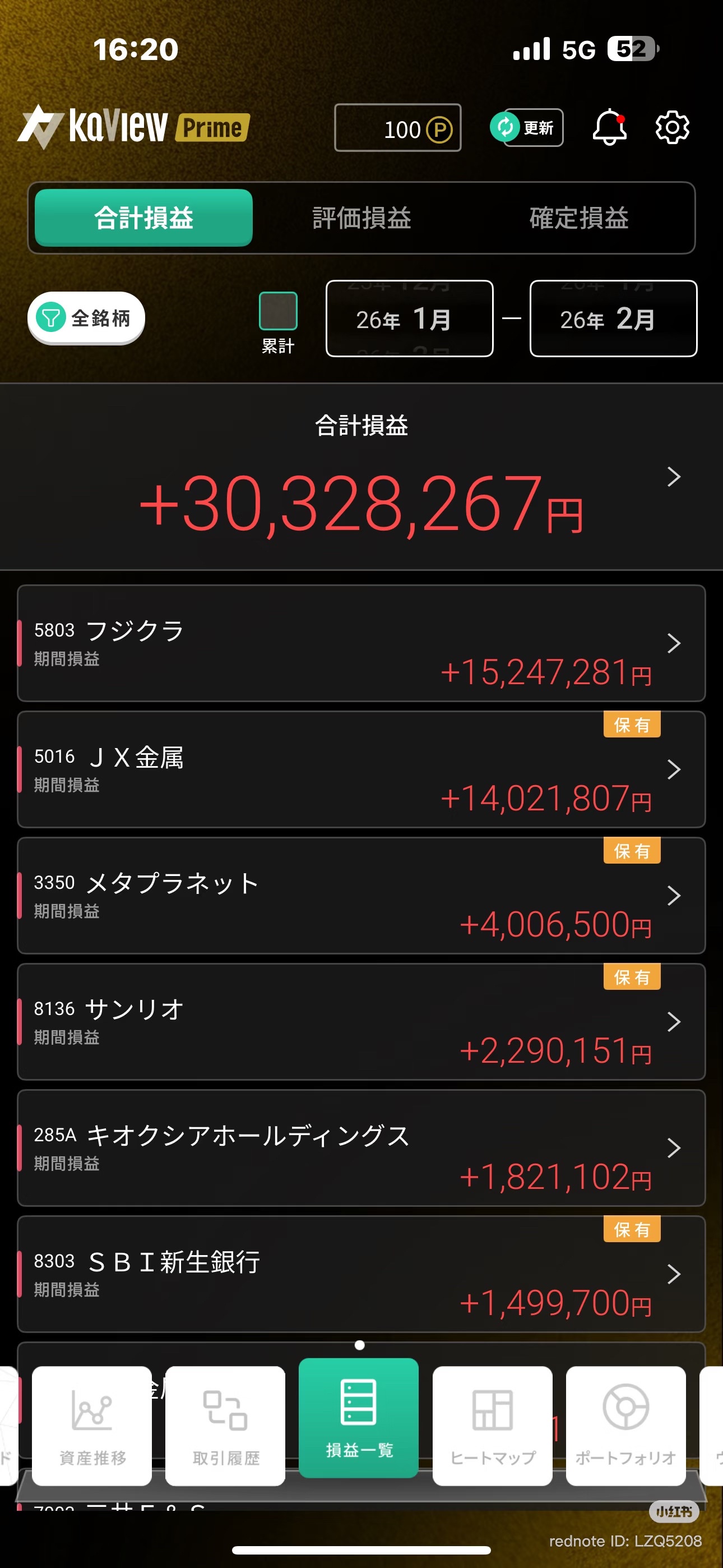Open the 合計損益 total detail arrow
Viewport: 723px width, 1568px height.
pyautogui.click(x=673, y=477)
